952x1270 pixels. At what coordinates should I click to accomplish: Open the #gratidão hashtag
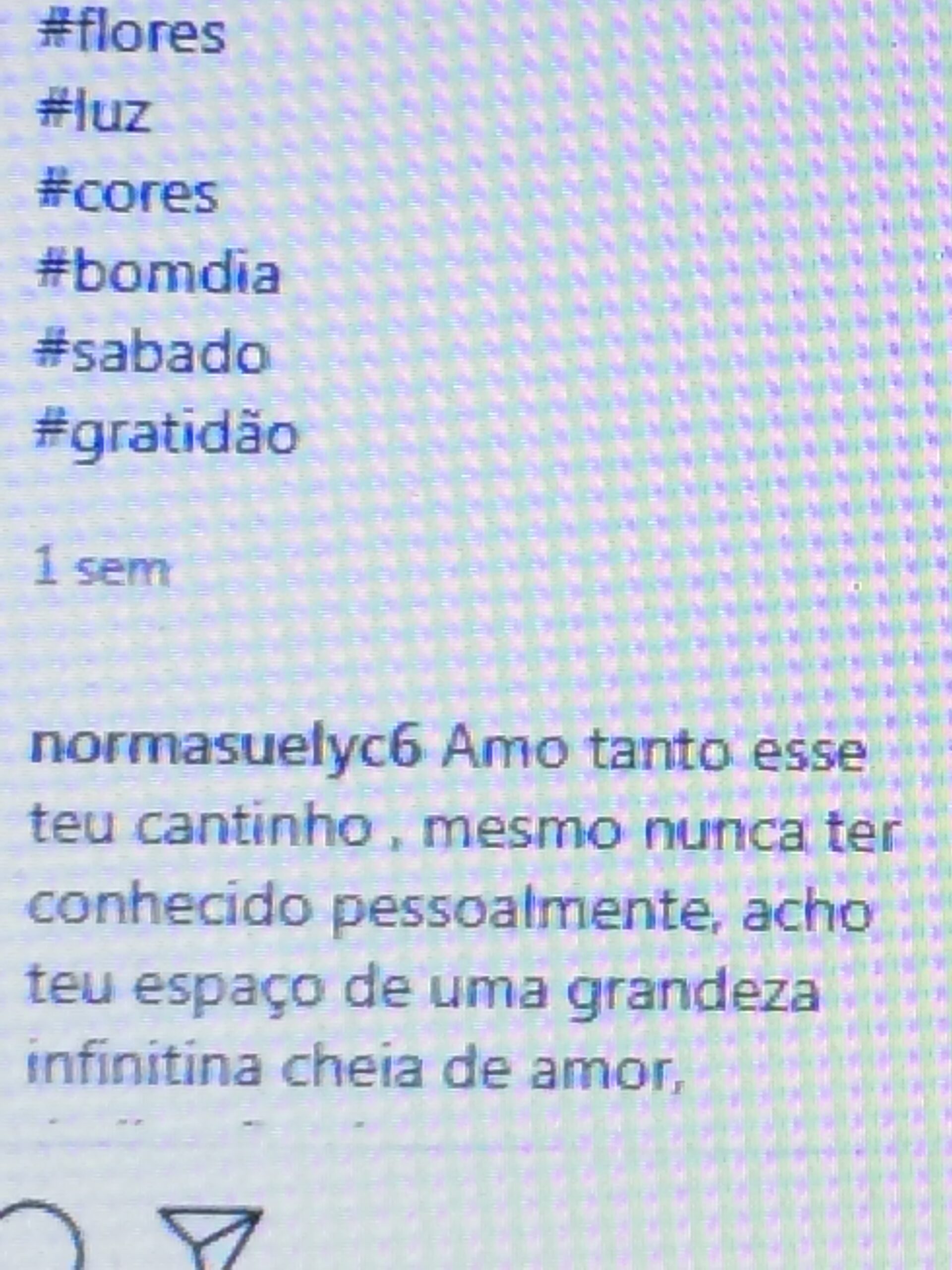pos(167,436)
